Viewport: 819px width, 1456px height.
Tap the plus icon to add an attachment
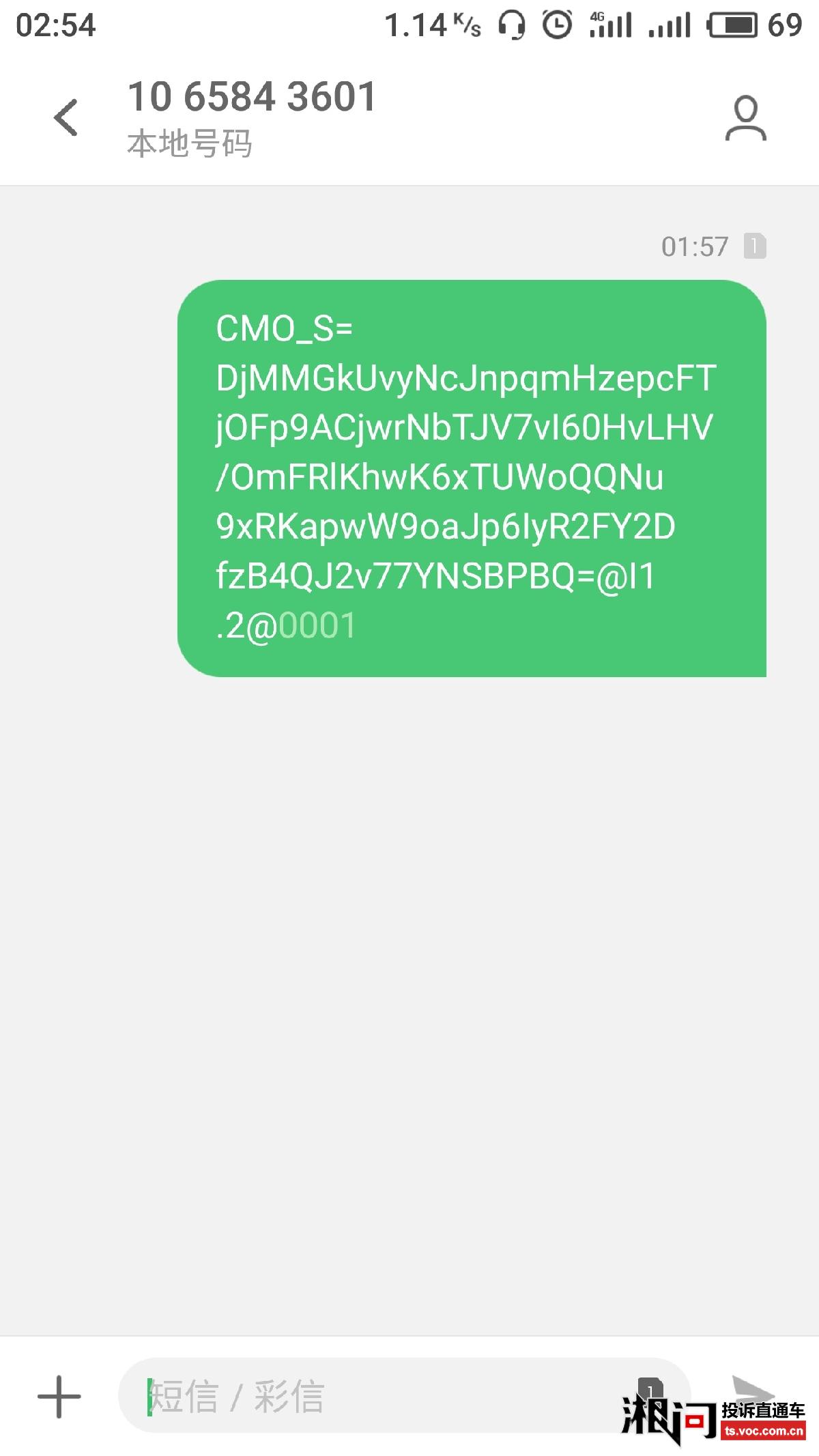[x=59, y=1397]
